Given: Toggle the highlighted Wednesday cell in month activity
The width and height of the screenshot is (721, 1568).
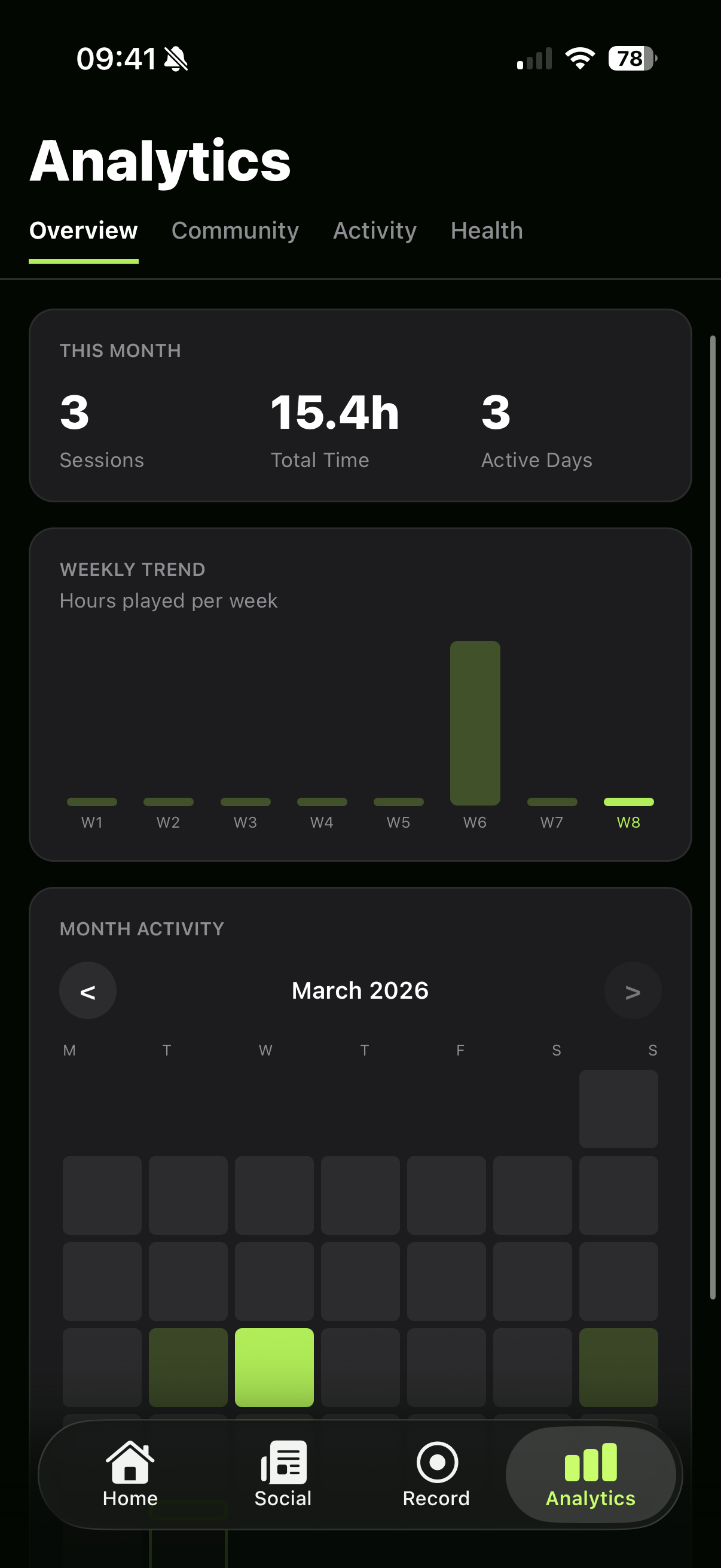Looking at the screenshot, I should pos(274,1367).
